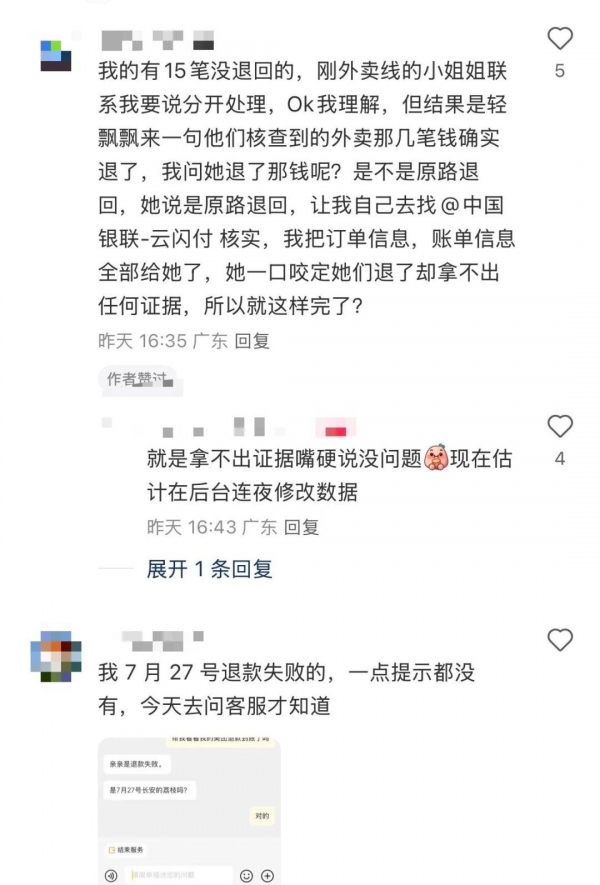Like the reply about 拿不出证据嘴硬
The height and width of the screenshot is (885, 600).
click(x=561, y=427)
